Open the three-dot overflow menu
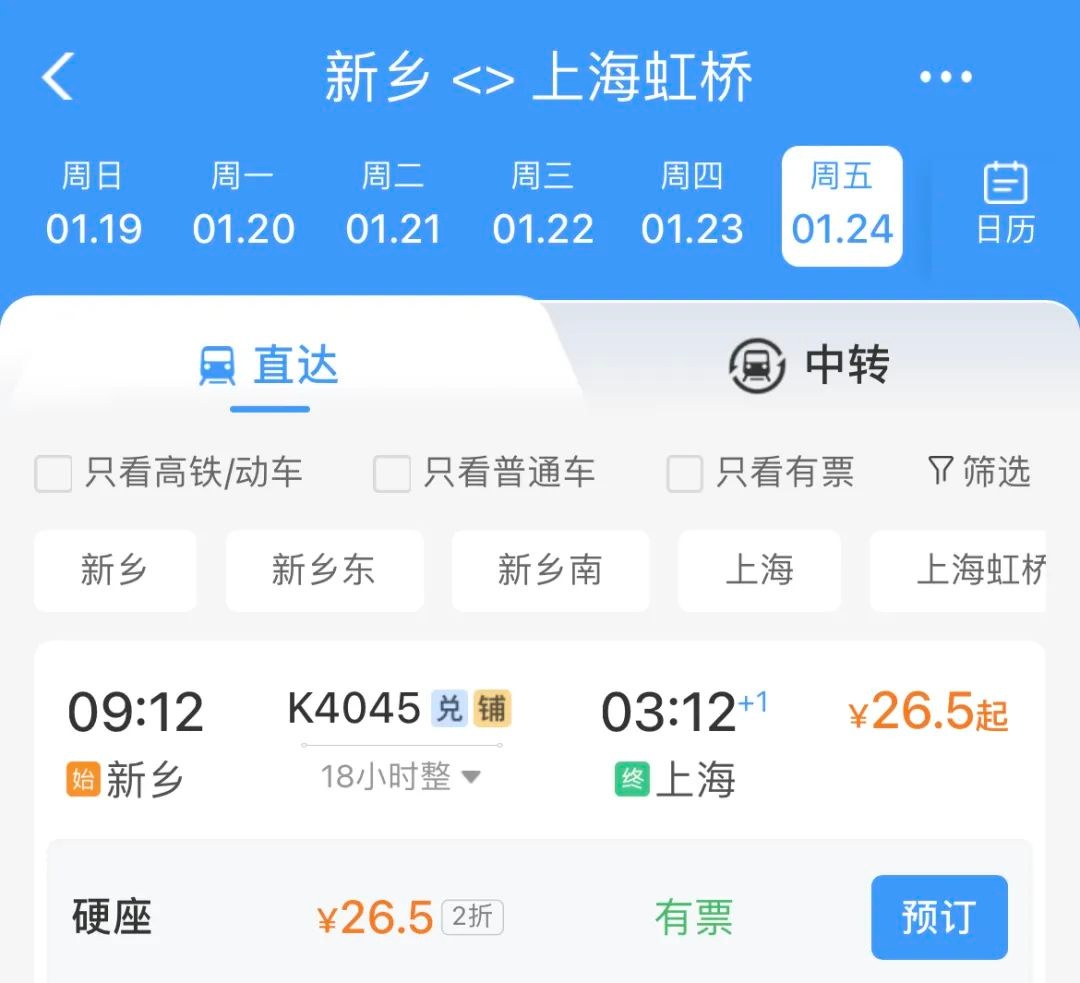 pos(945,77)
